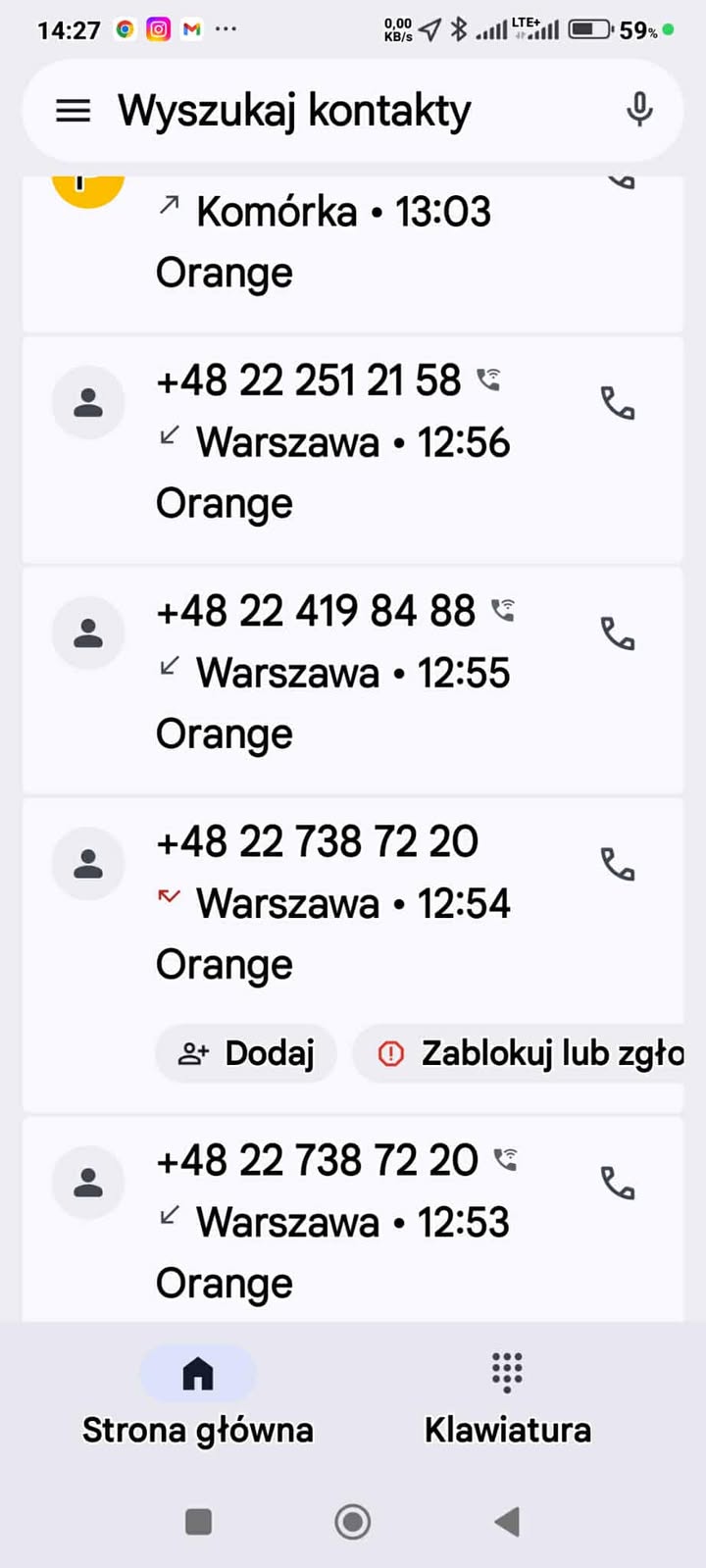Call back the missed 12:54 call
Screen dimensions: 706x1568
pyautogui.click(x=618, y=865)
